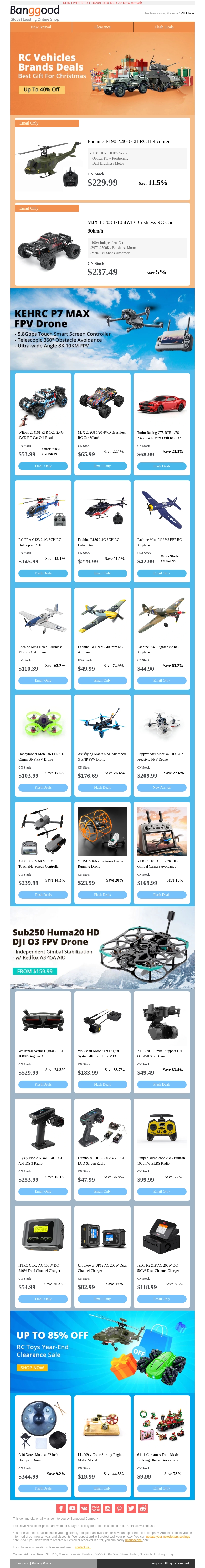Open the New Arrival tab

(41, 27)
